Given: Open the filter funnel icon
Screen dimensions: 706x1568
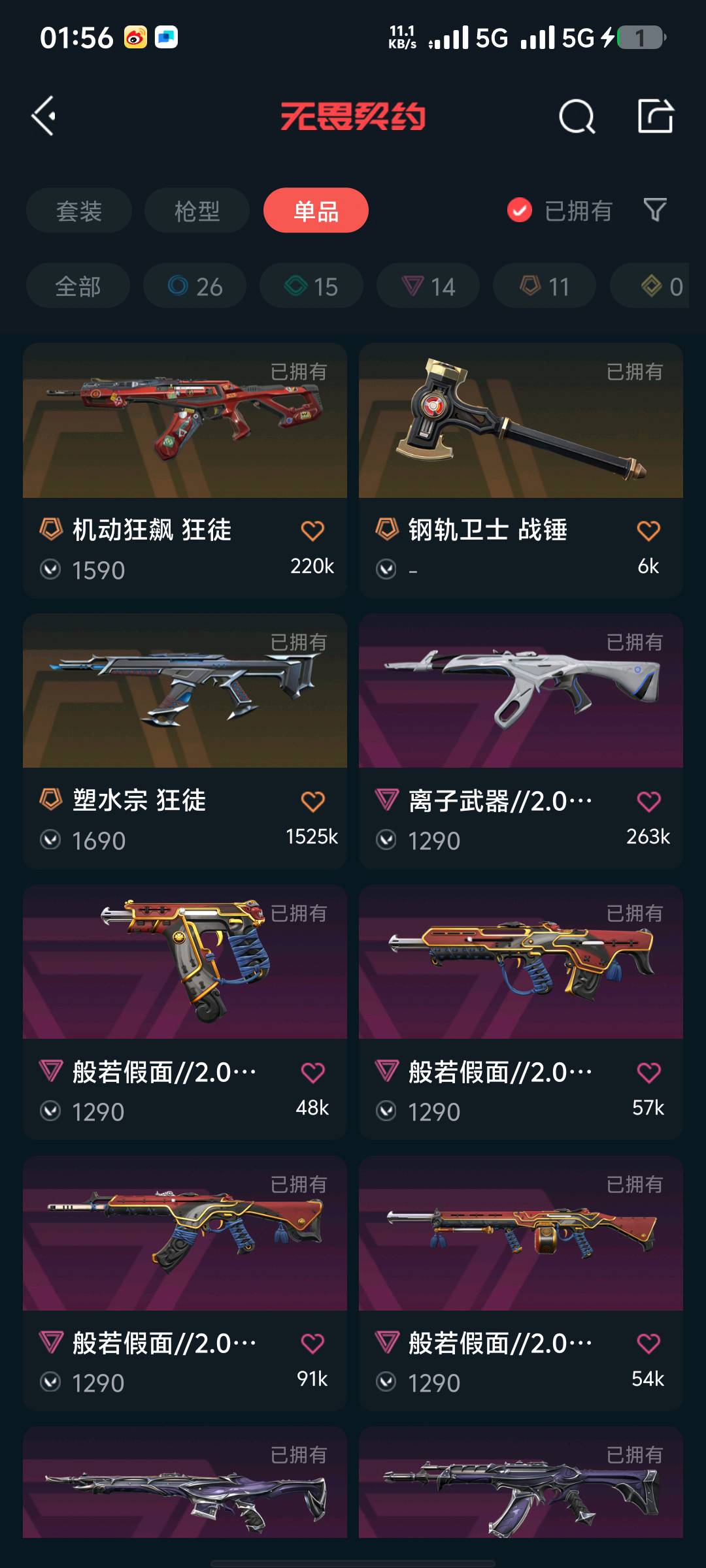Looking at the screenshot, I should [x=655, y=210].
